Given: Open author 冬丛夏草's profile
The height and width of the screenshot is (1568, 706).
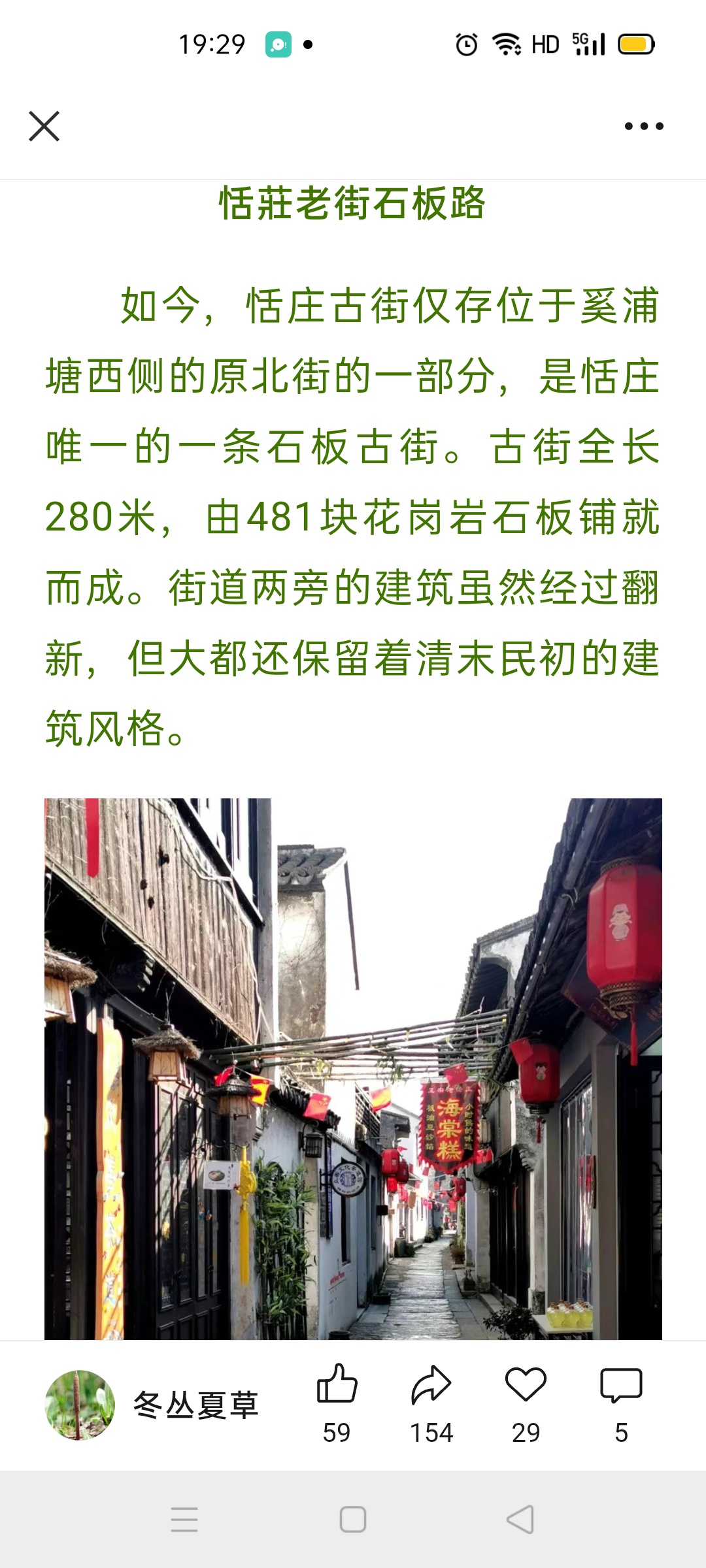Looking at the screenshot, I should (x=80, y=1405).
